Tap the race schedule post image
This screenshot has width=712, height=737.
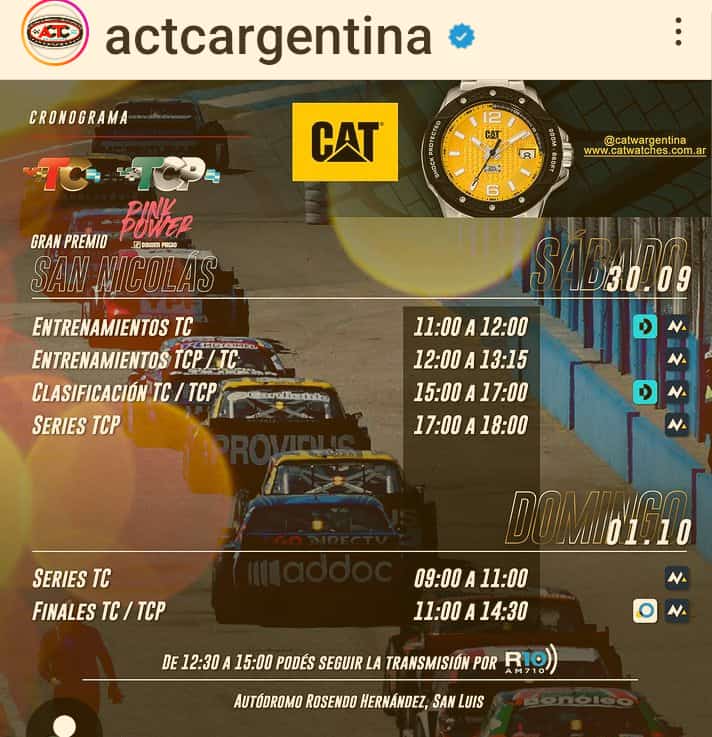(356, 420)
